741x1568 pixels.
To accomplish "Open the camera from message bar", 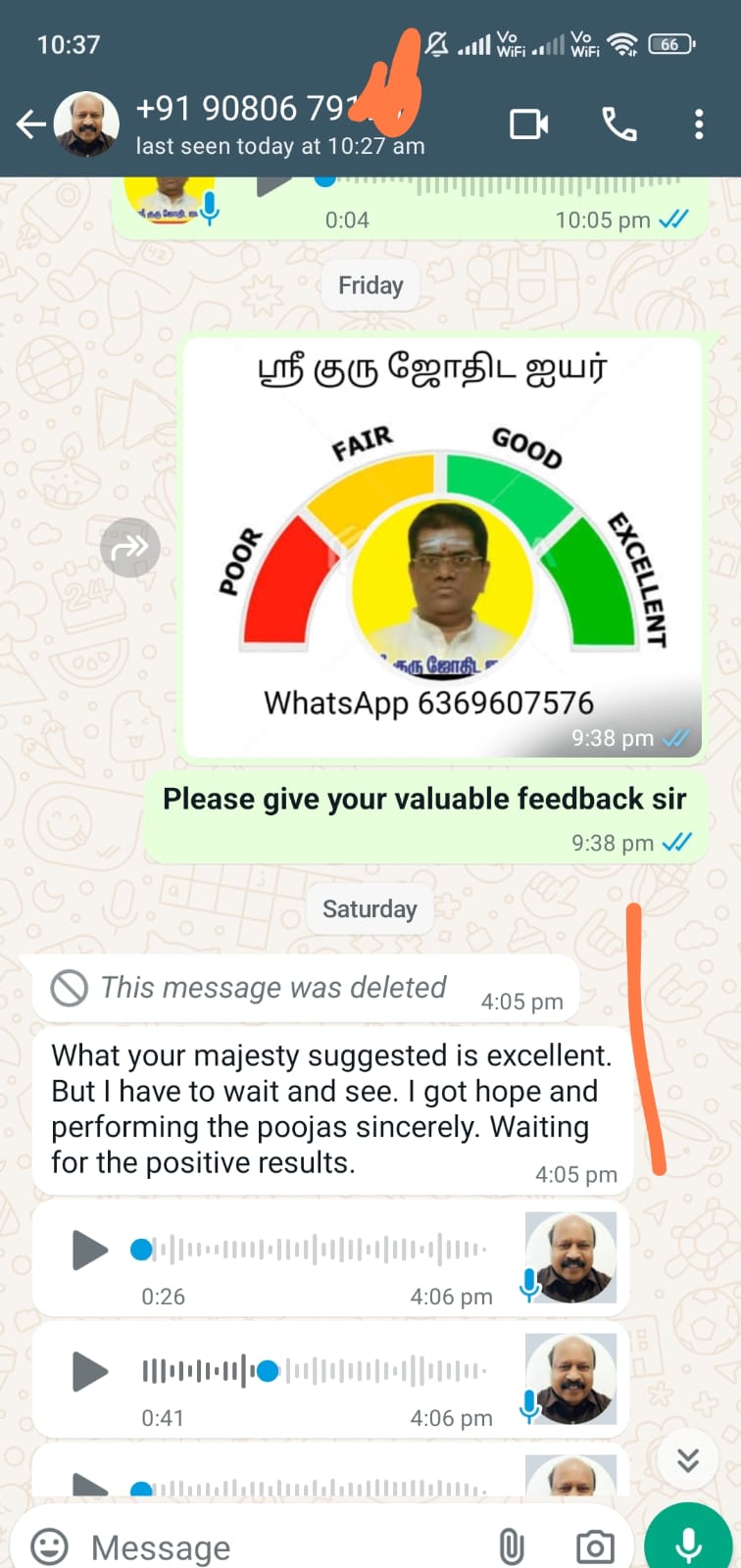I will click(x=595, y=1546).
